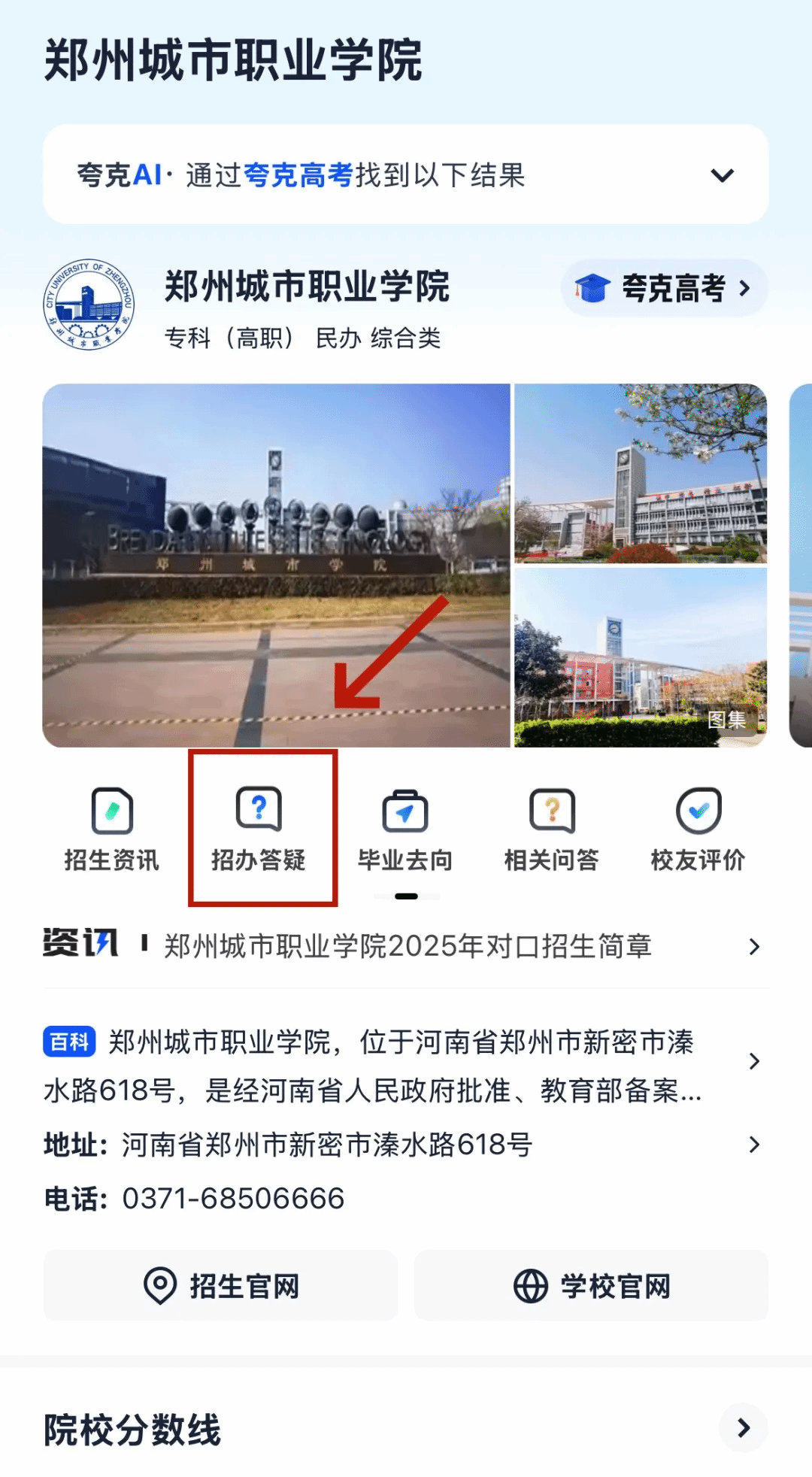Open the large campus gate photo
Screen dimensions: 812x1477
[276, 564]
